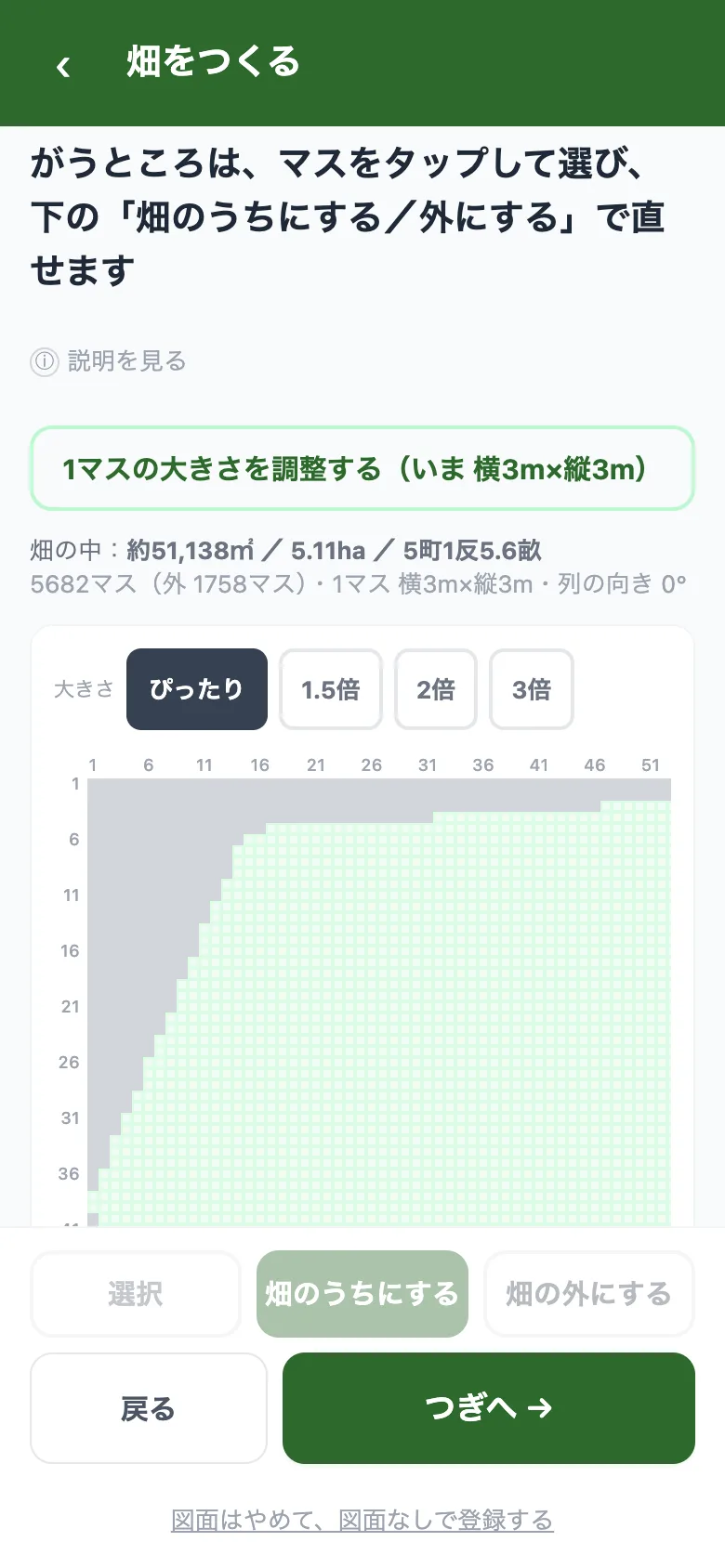Go back using the header arrow

tap(63, 66)
